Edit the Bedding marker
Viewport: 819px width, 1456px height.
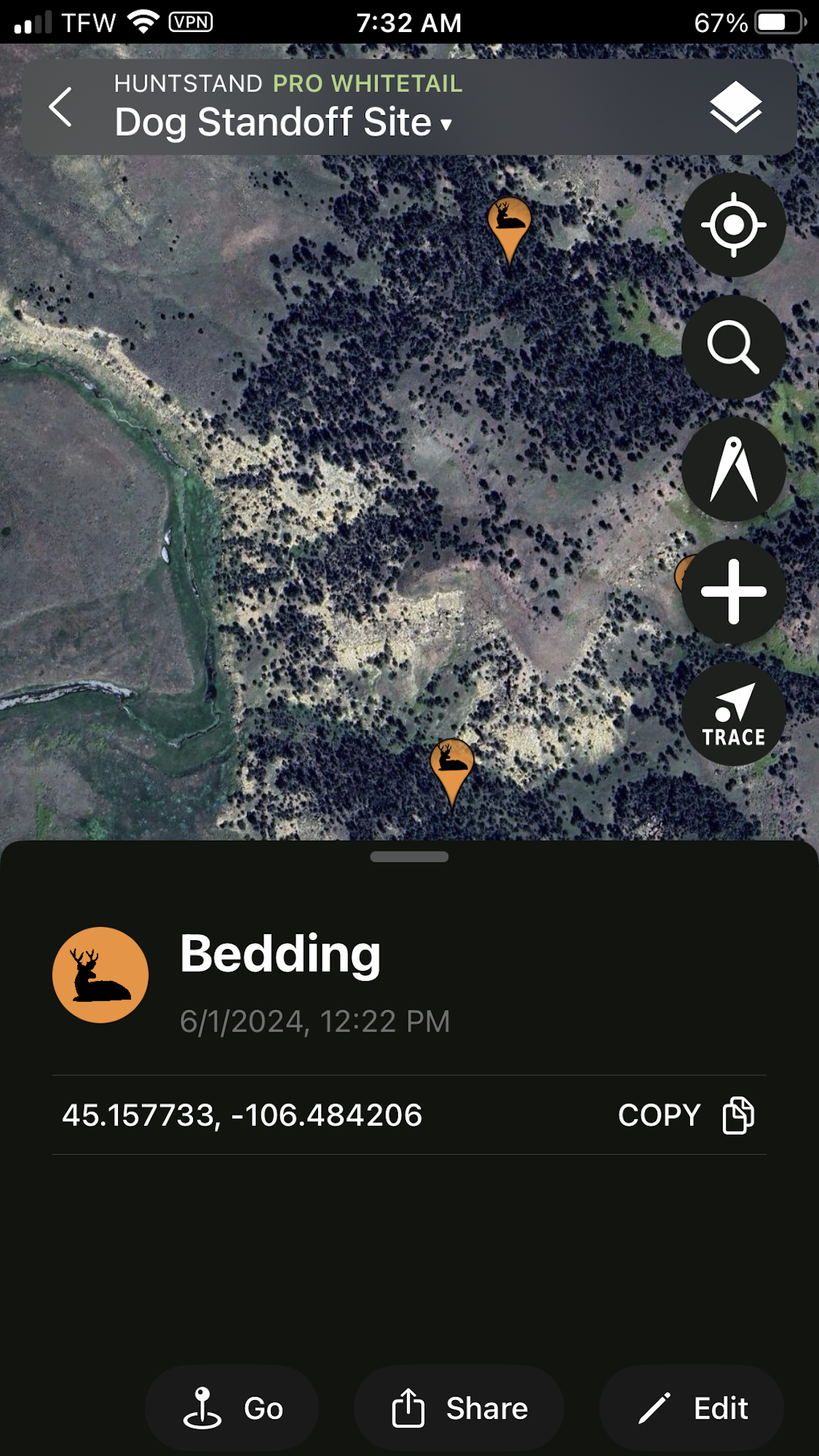(691, 1408)
